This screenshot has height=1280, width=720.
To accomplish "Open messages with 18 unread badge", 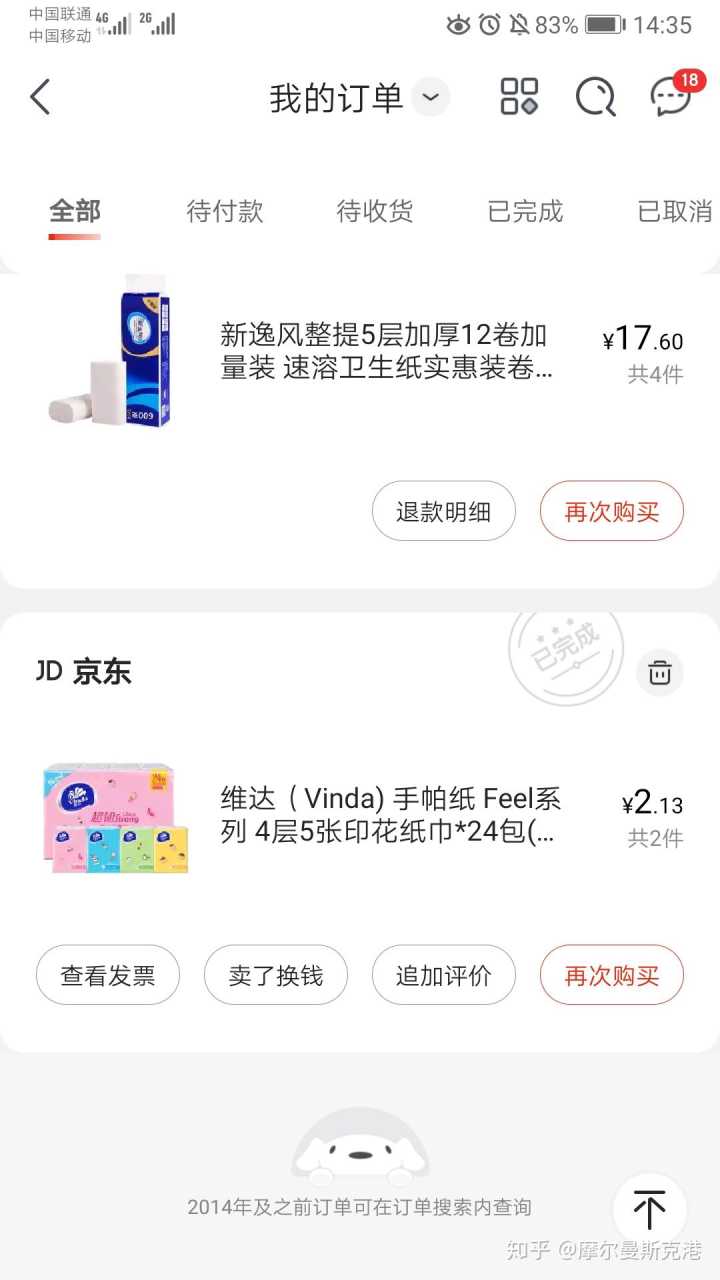I will pyautogui.click(x=672, y=97).
